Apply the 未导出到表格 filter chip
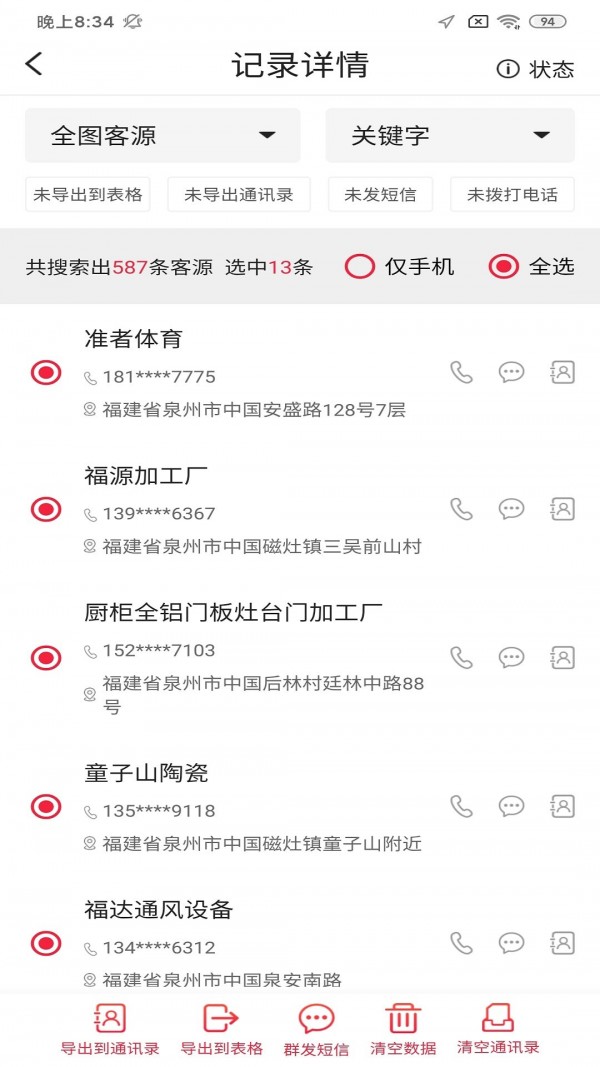600x1067 pixels. point(88,195)
